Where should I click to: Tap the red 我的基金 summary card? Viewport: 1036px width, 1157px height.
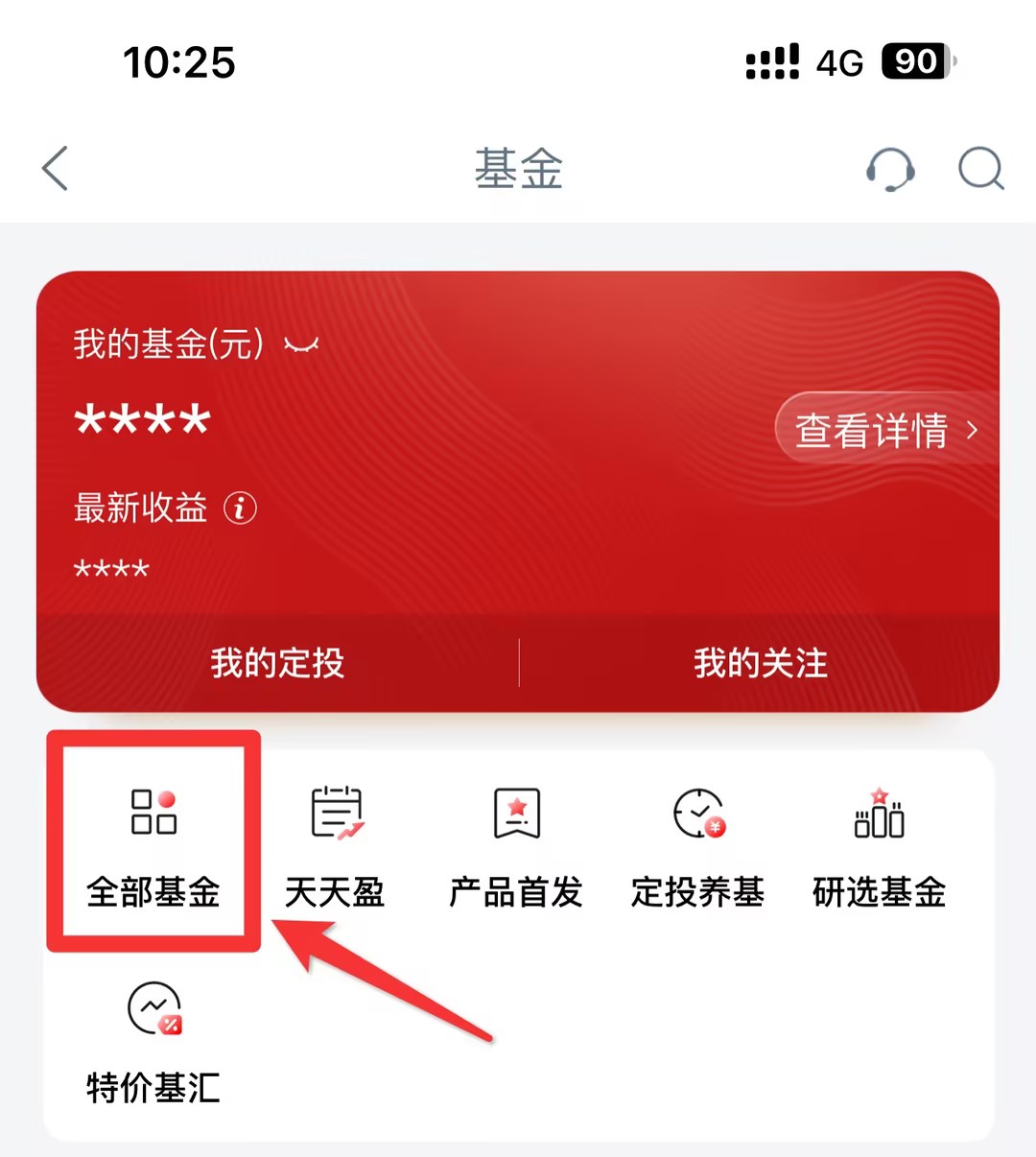coord(518,460)
